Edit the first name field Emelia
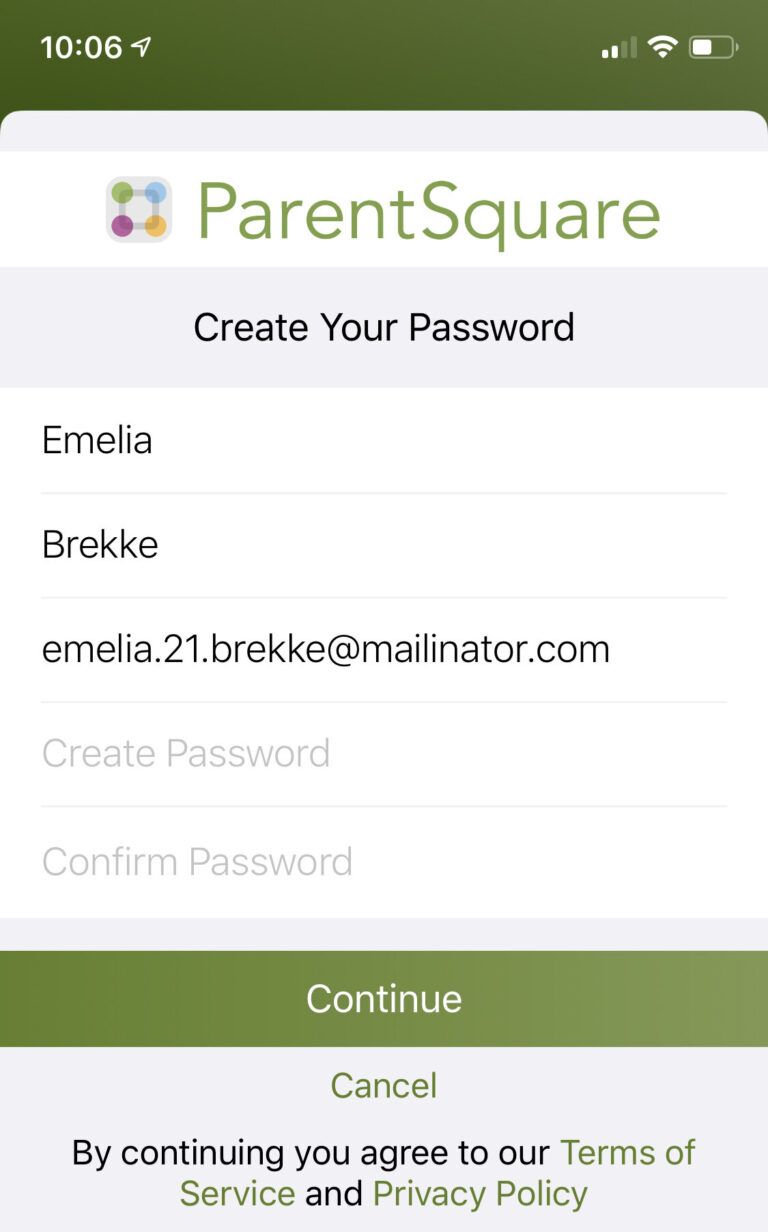Image resolution: width=768 pixels, height=1232 pixels. (383, 440)
